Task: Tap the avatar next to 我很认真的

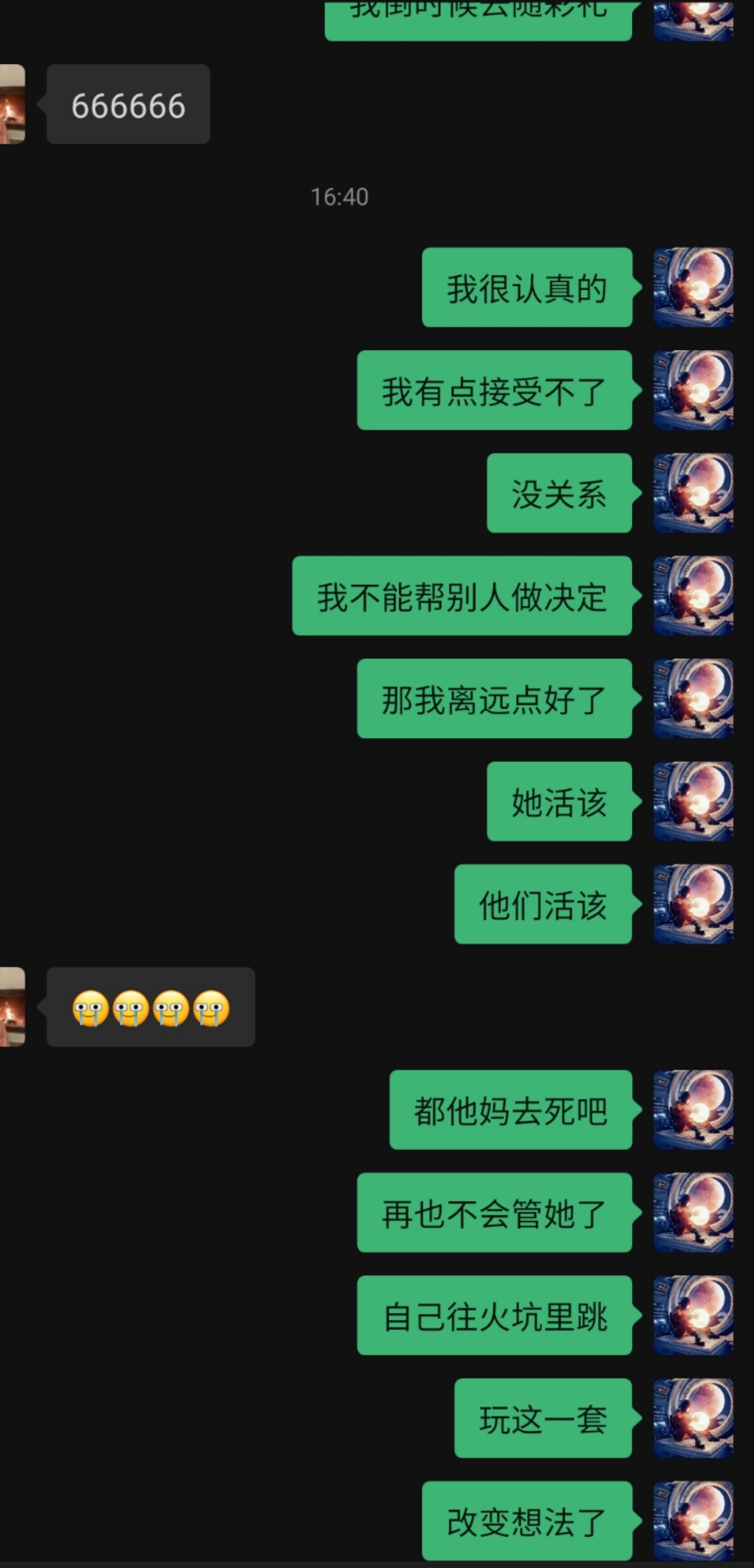Action: click(x=693, y=287)
